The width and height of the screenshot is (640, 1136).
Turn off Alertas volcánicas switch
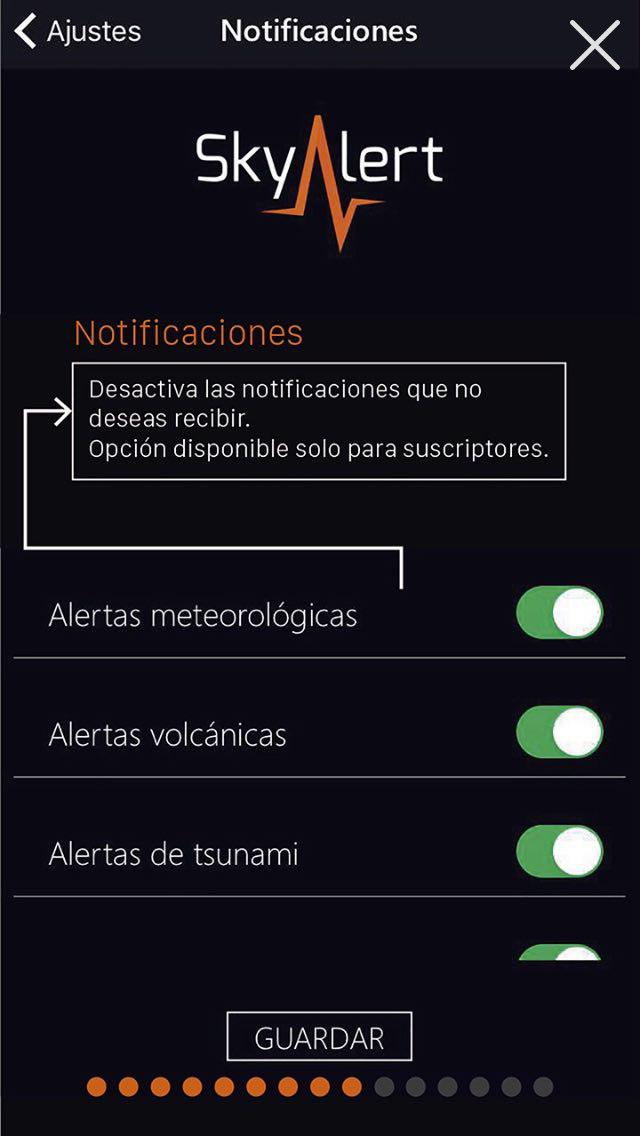(560, 732)
